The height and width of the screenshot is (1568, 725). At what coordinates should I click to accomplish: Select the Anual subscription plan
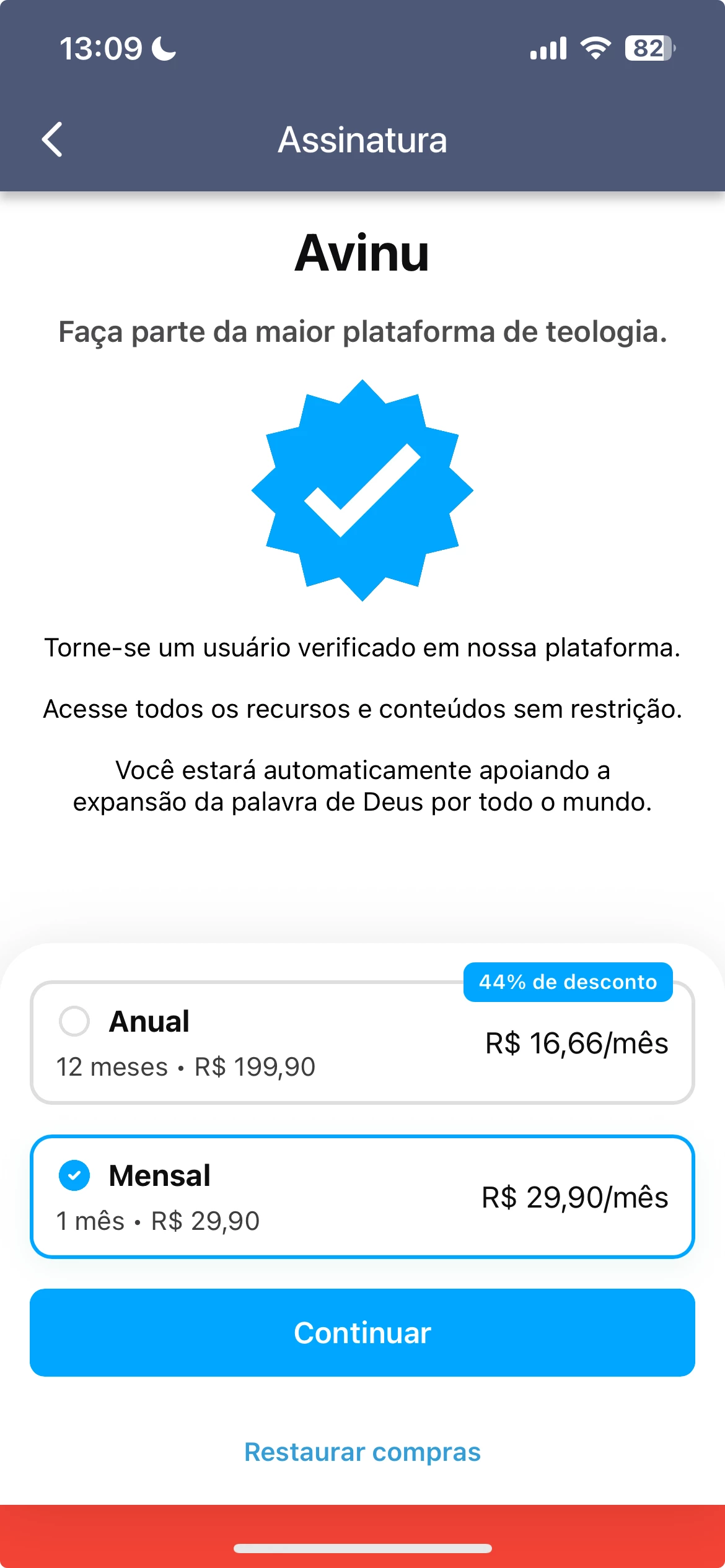pos(362,1042)
